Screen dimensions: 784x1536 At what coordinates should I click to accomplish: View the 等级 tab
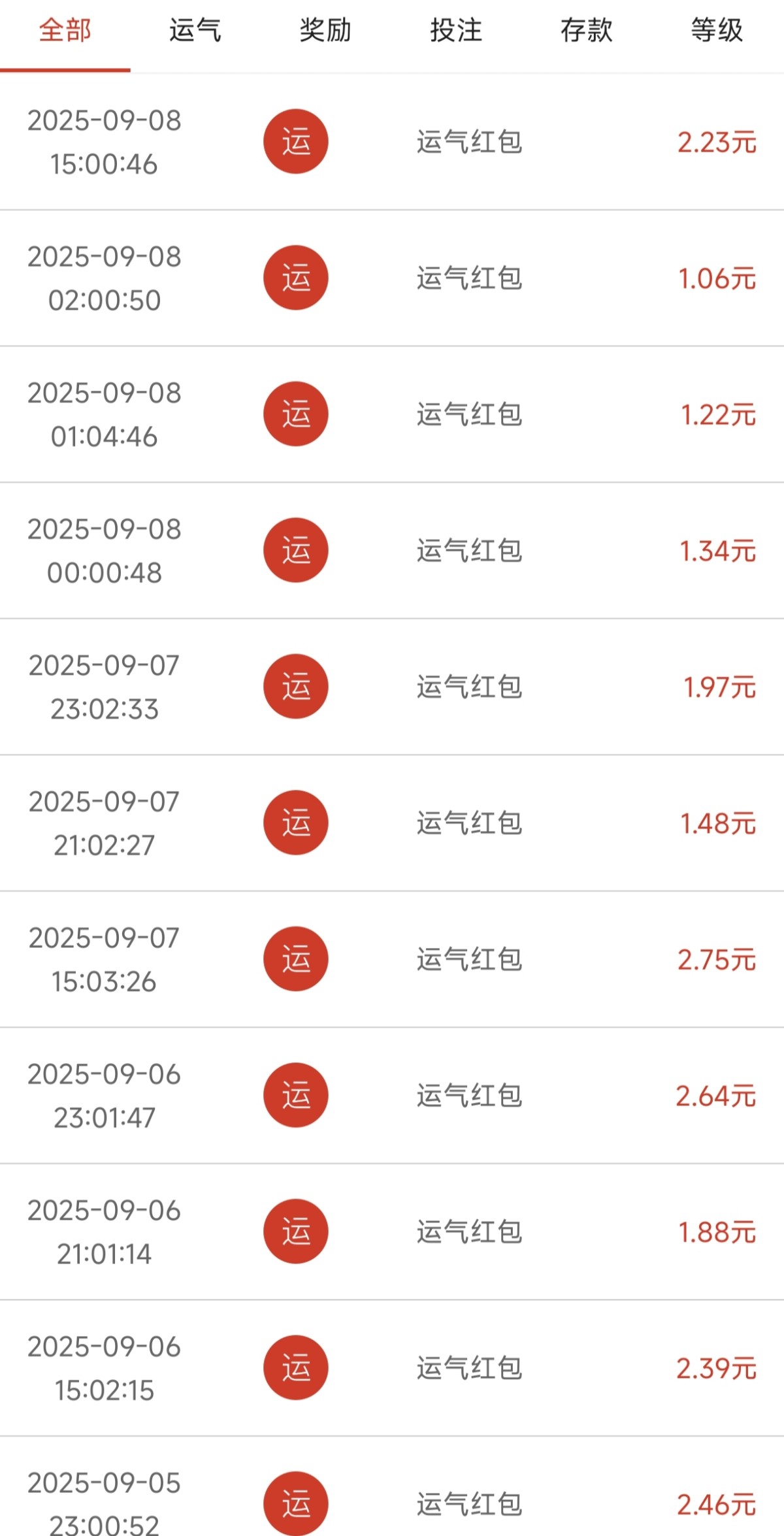tap(717, 30)
